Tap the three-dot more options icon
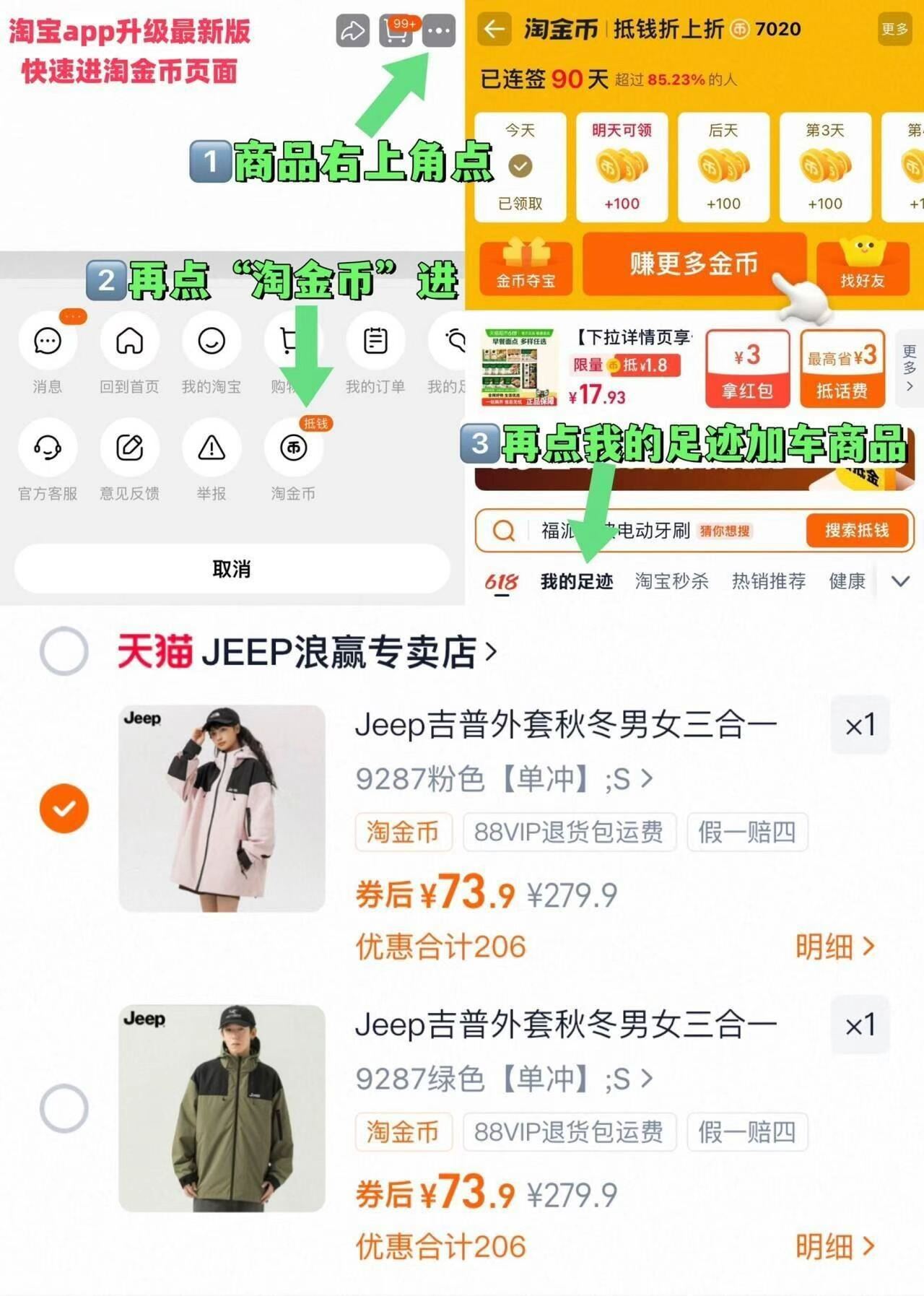Image resolution: width=924 pixels, height=1296 pixels. (441, 30)
